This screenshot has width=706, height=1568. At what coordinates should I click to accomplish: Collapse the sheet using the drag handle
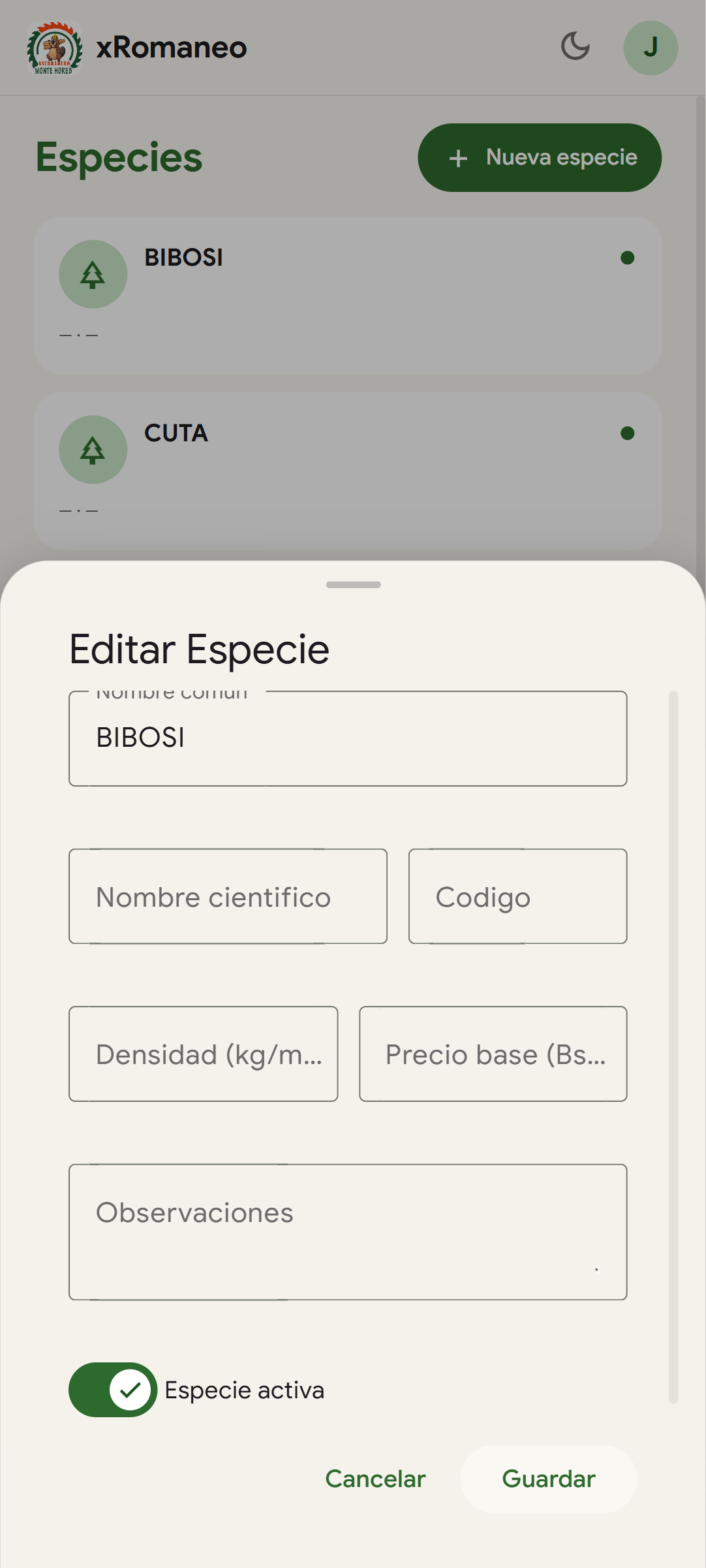click(x=352, y=585)
